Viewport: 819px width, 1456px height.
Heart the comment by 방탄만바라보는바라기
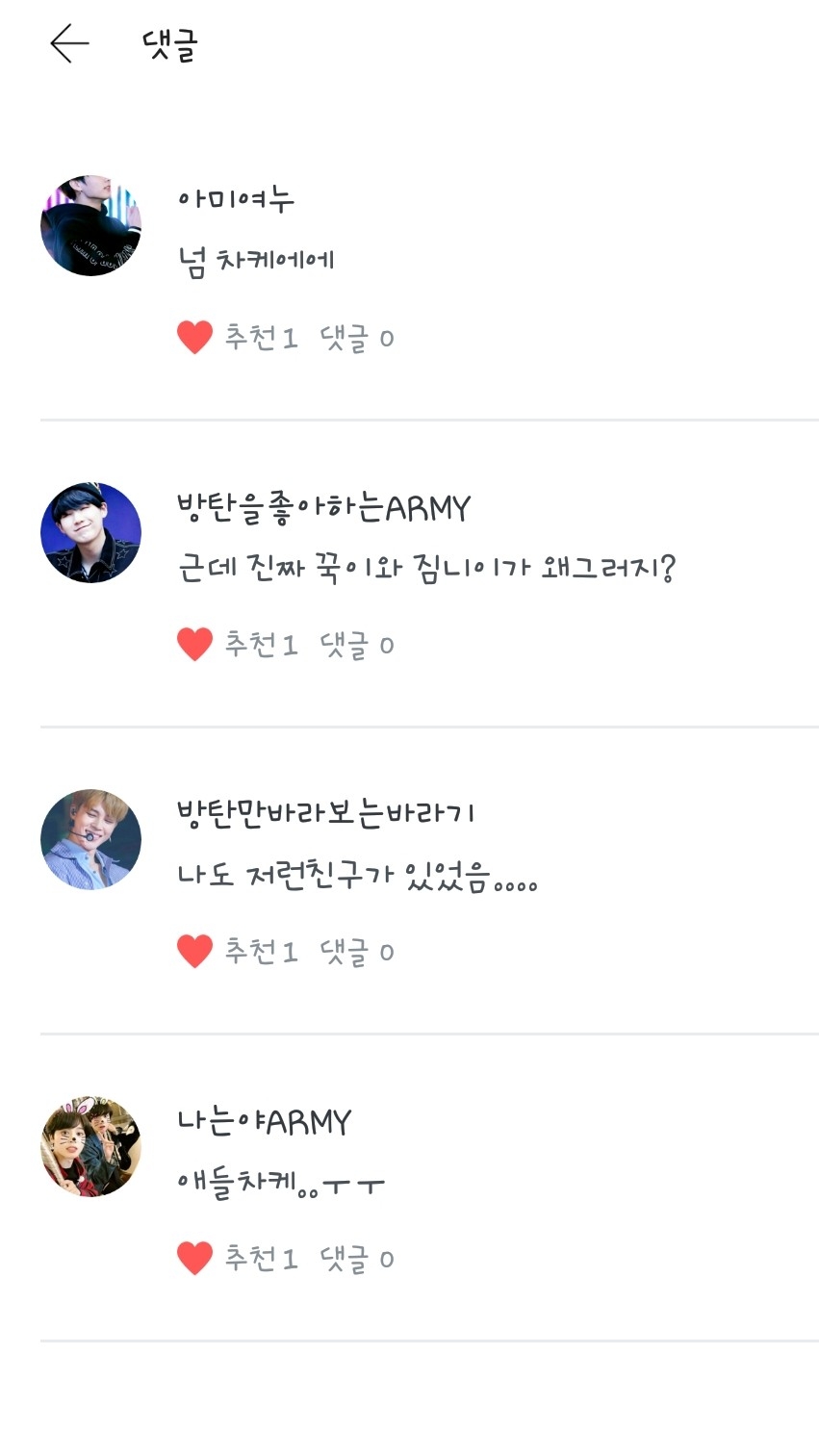click(x=194, y=952)
